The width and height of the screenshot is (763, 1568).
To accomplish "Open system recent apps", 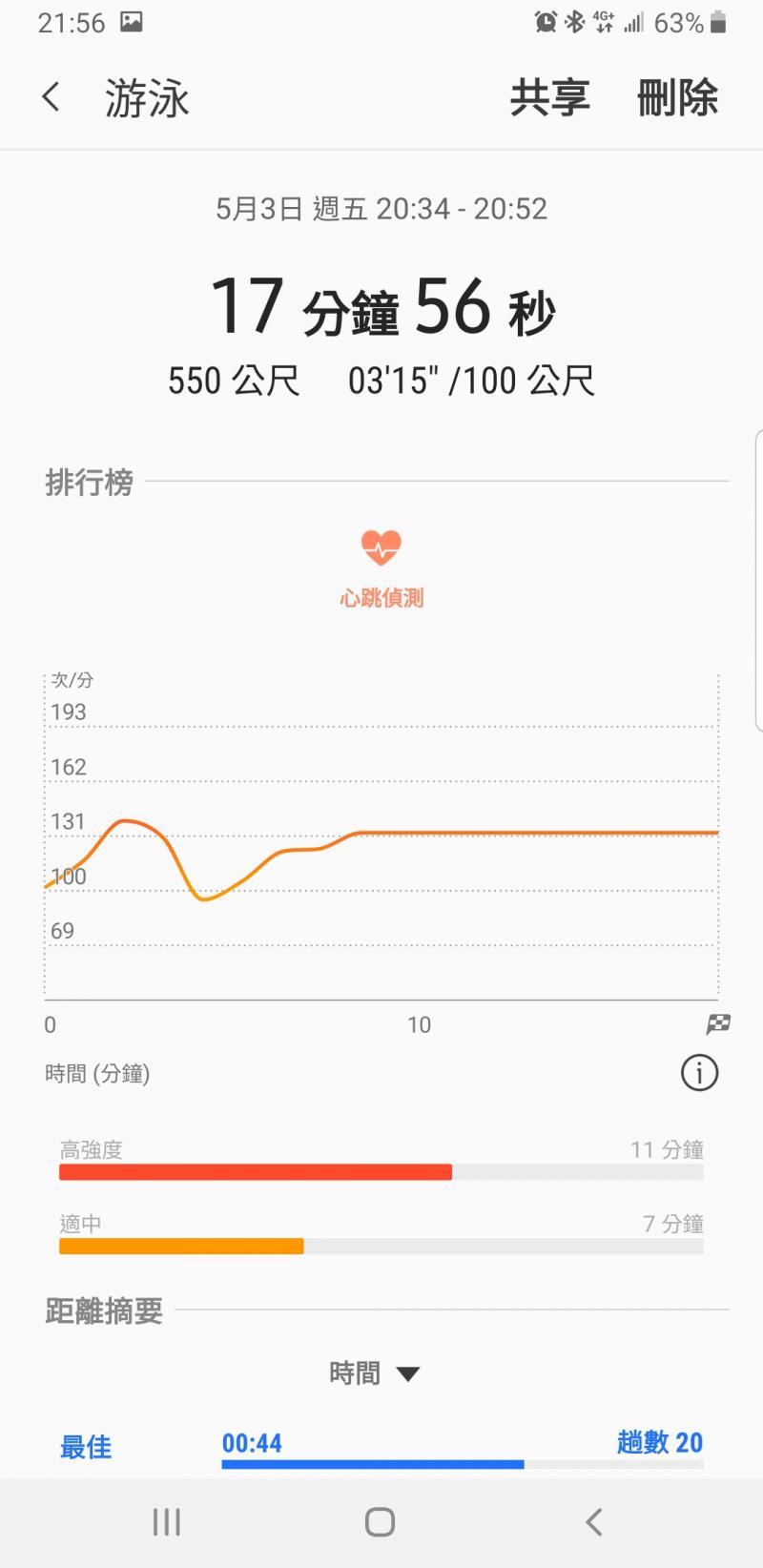I will (167, 1522).
